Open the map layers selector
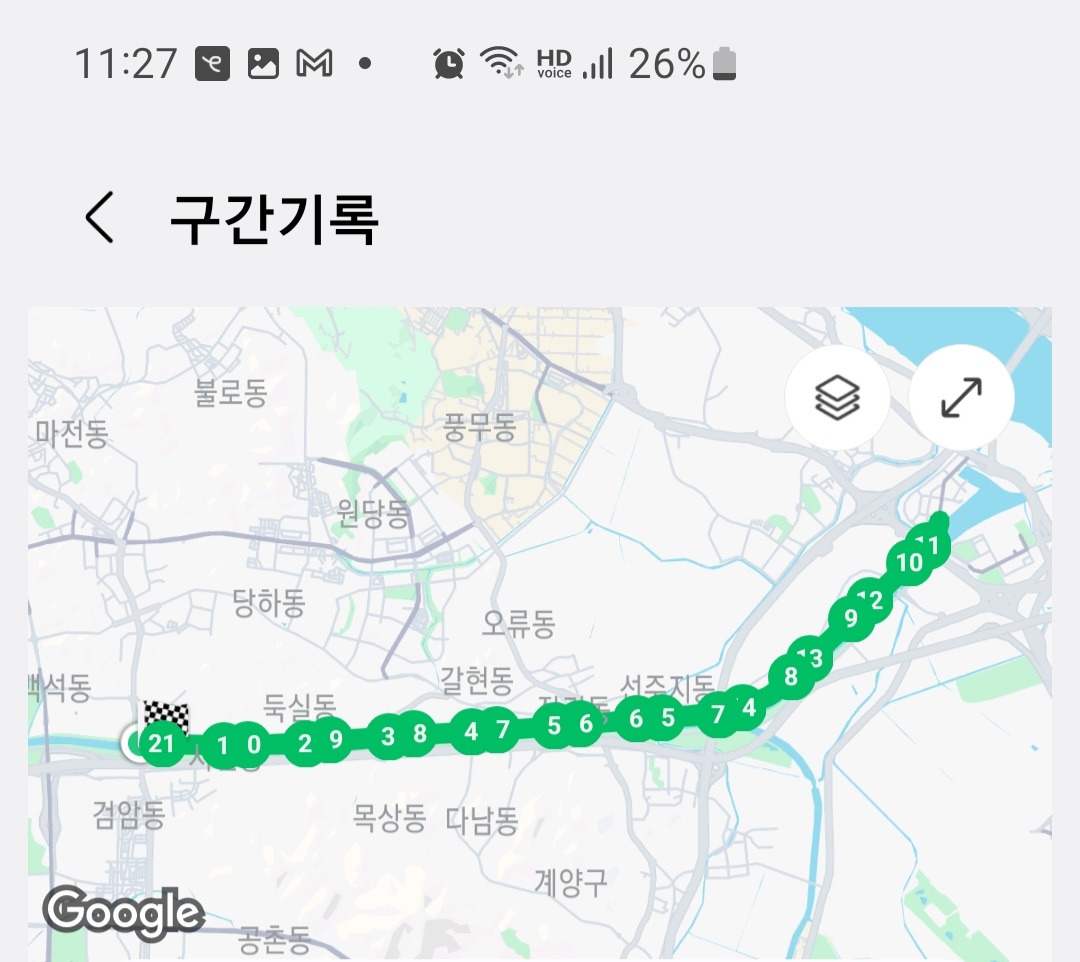The width and height of the screenshot is (1080, 962). pyautogui.click(x=837, y=398)
